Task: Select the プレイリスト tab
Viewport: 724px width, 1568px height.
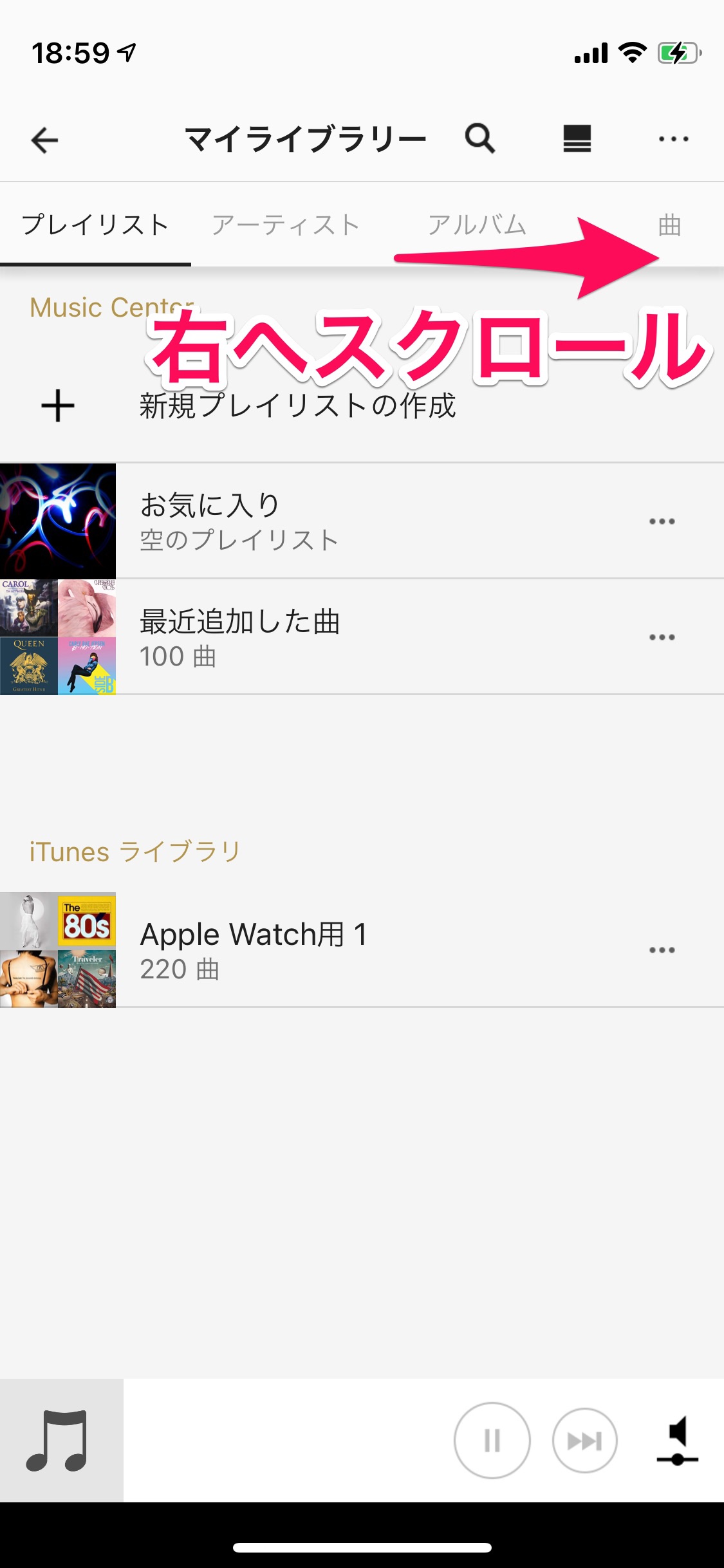Action: [95, 225]
